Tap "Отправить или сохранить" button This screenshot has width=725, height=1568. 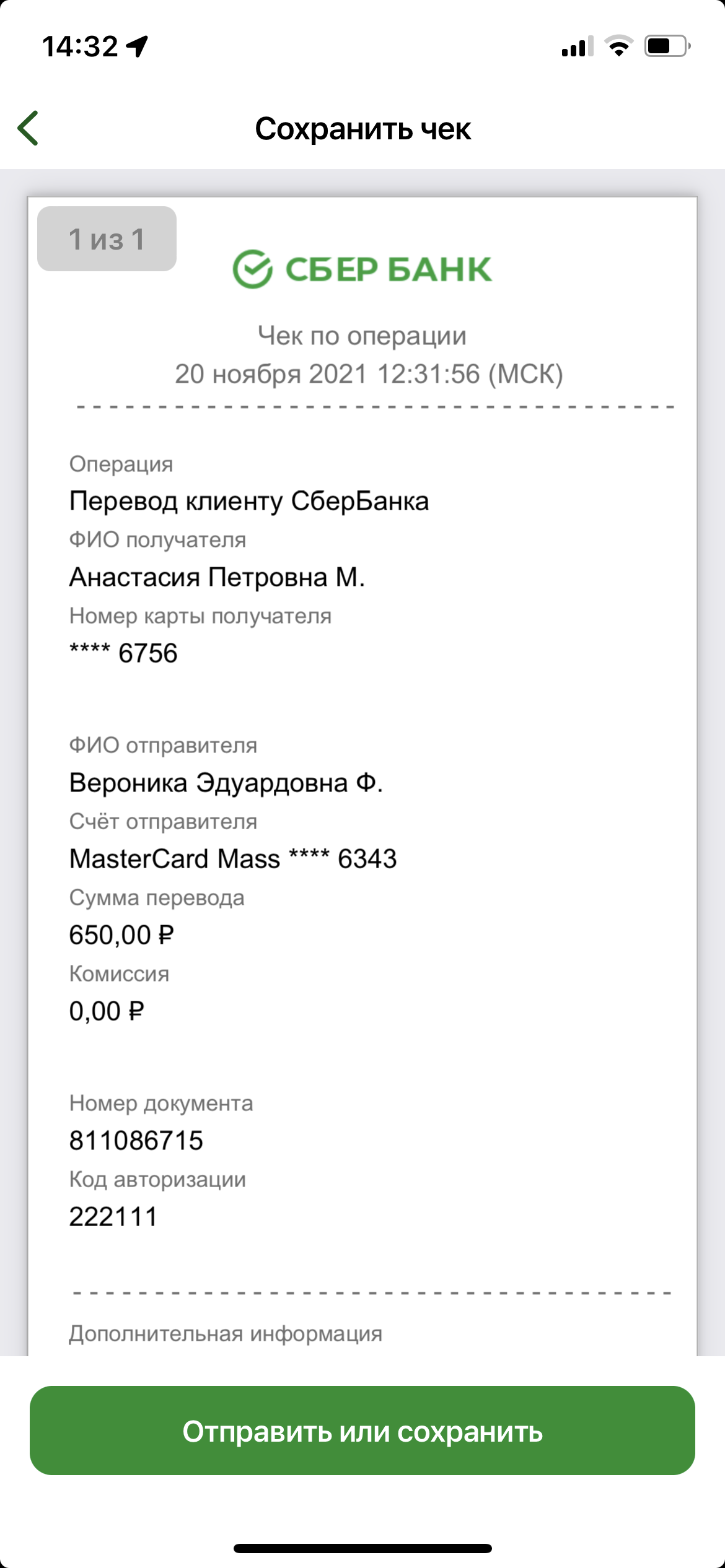click(x=362, y=1431)
